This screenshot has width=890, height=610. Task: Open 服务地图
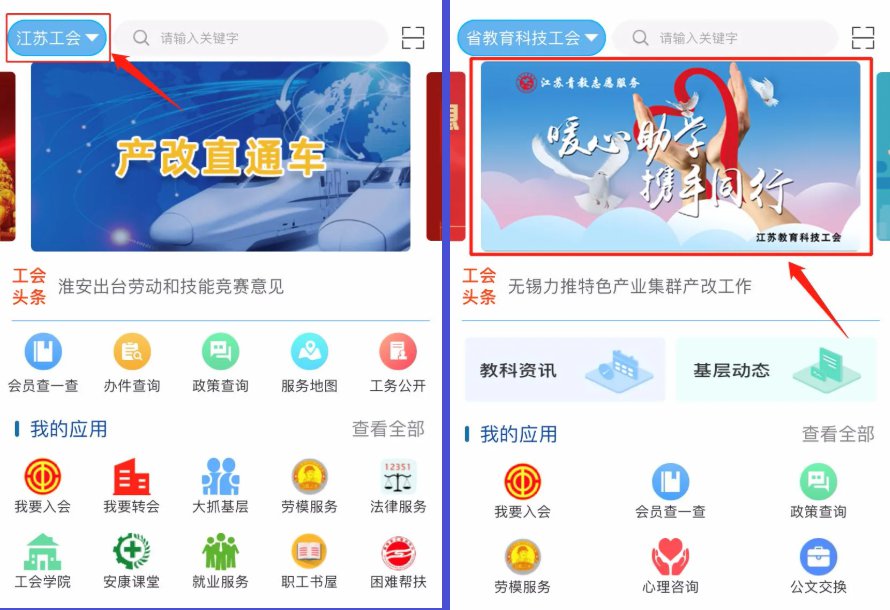tap(309, 362)
